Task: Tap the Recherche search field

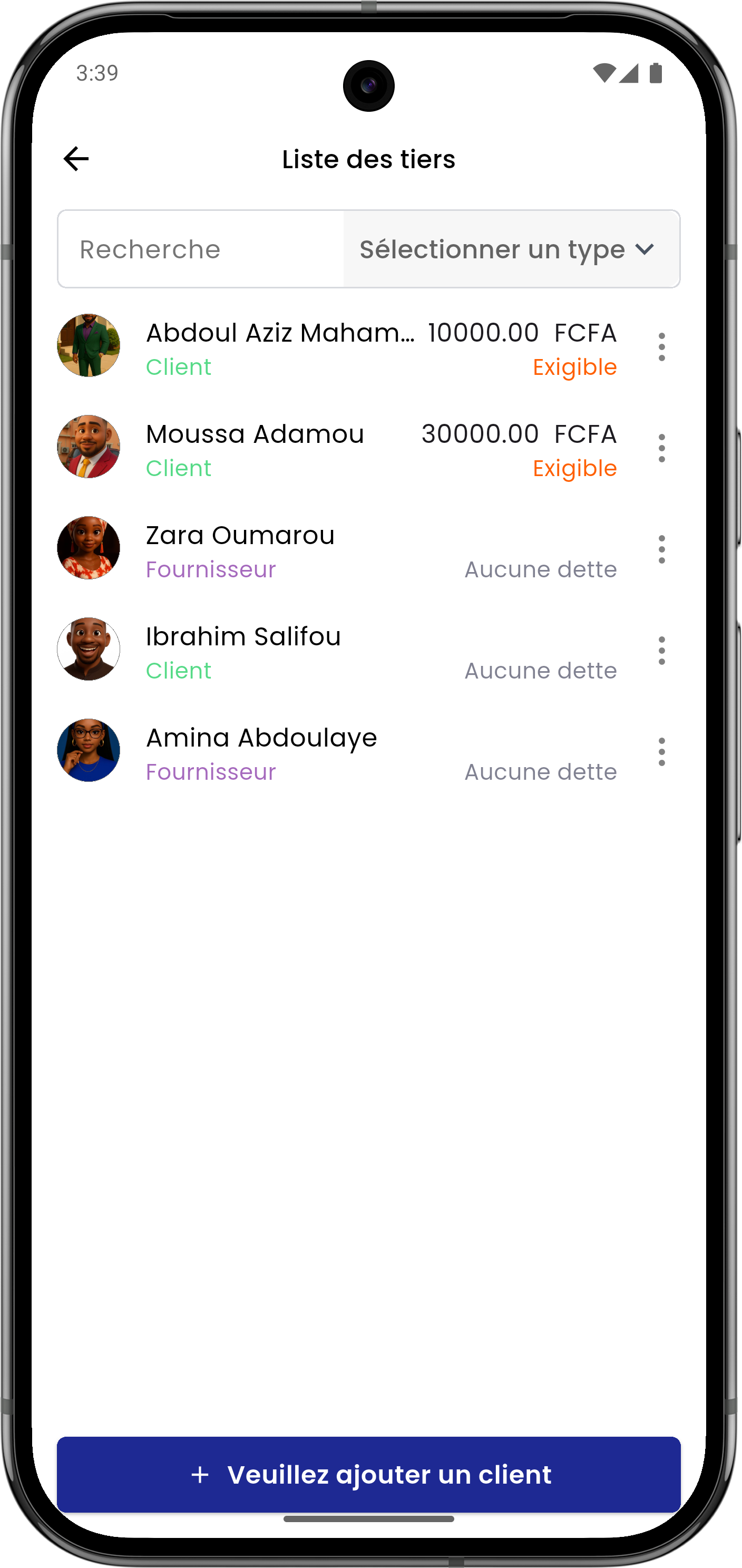Action: click(x=201, y=249)
